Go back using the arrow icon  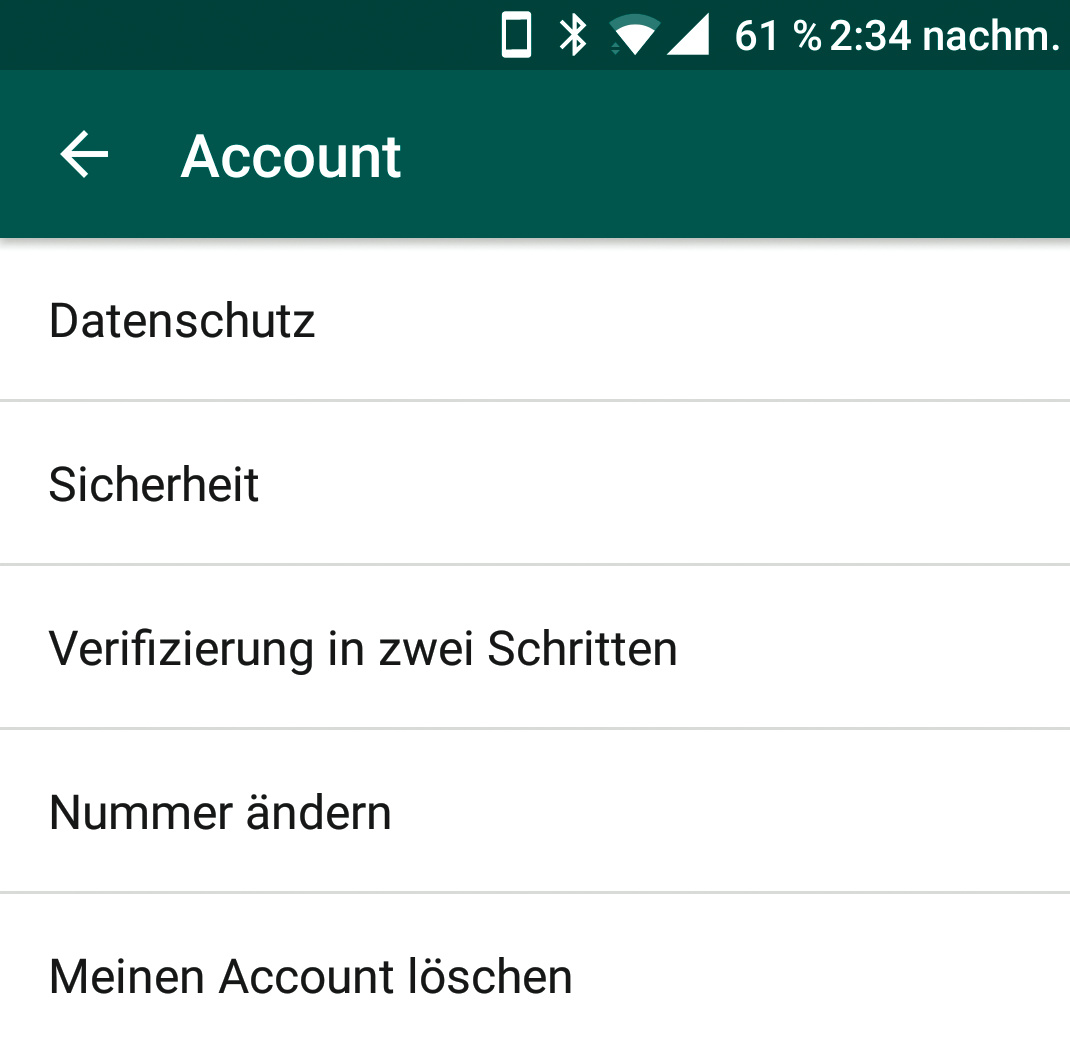tap(84, 155)
